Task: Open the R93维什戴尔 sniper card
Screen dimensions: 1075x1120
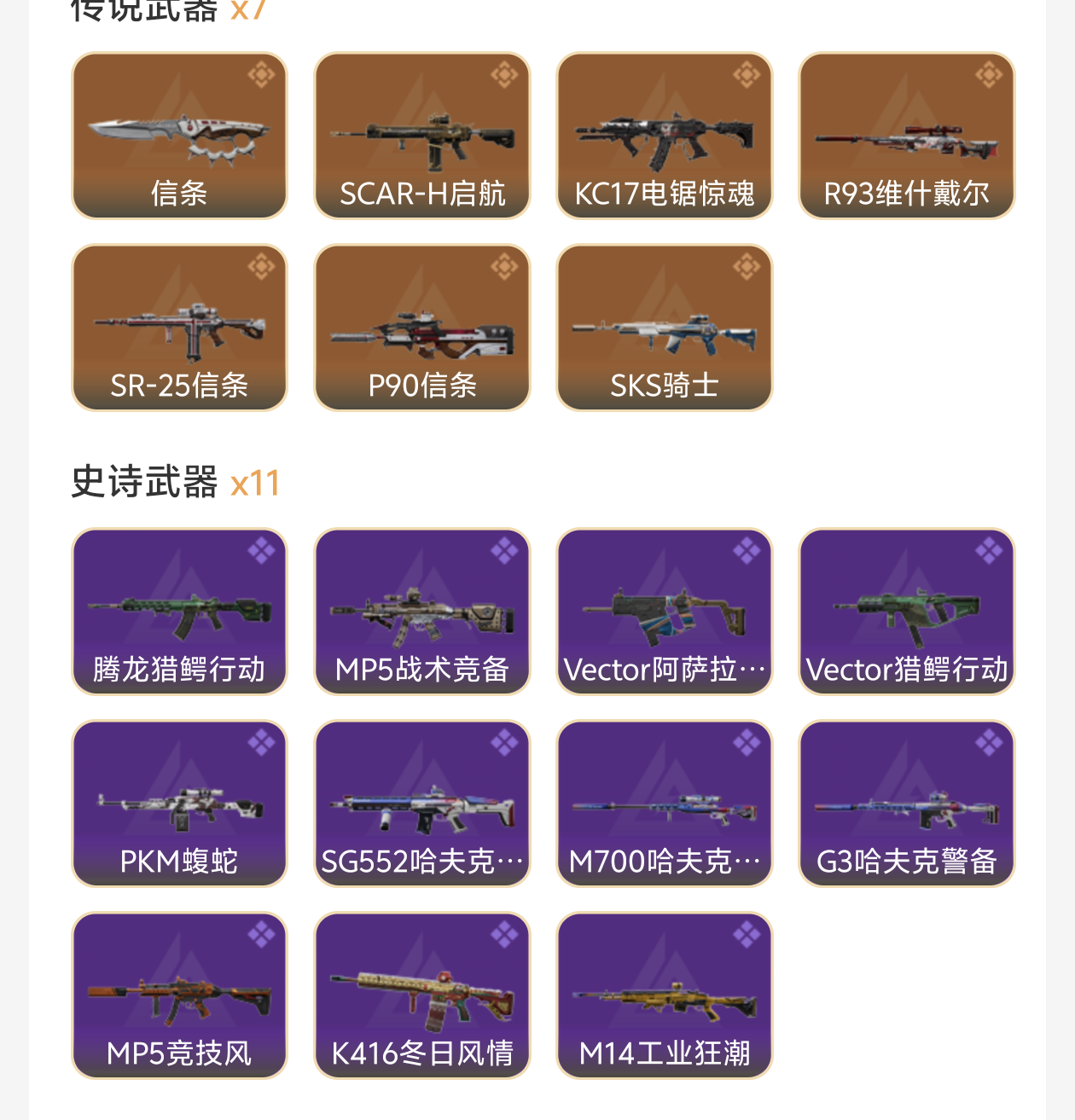Action: coord(907,136)
